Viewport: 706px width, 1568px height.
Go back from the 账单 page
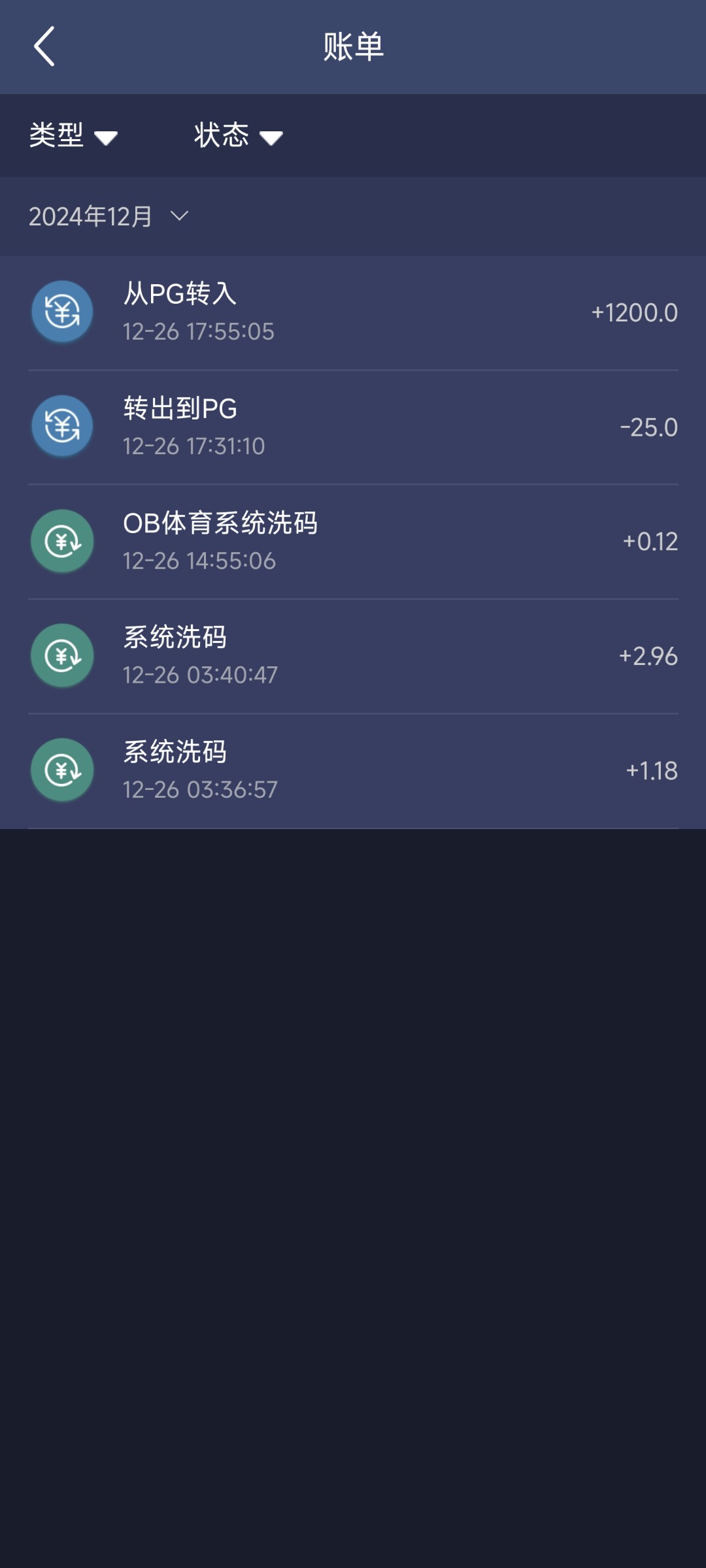tap(44, 46)
